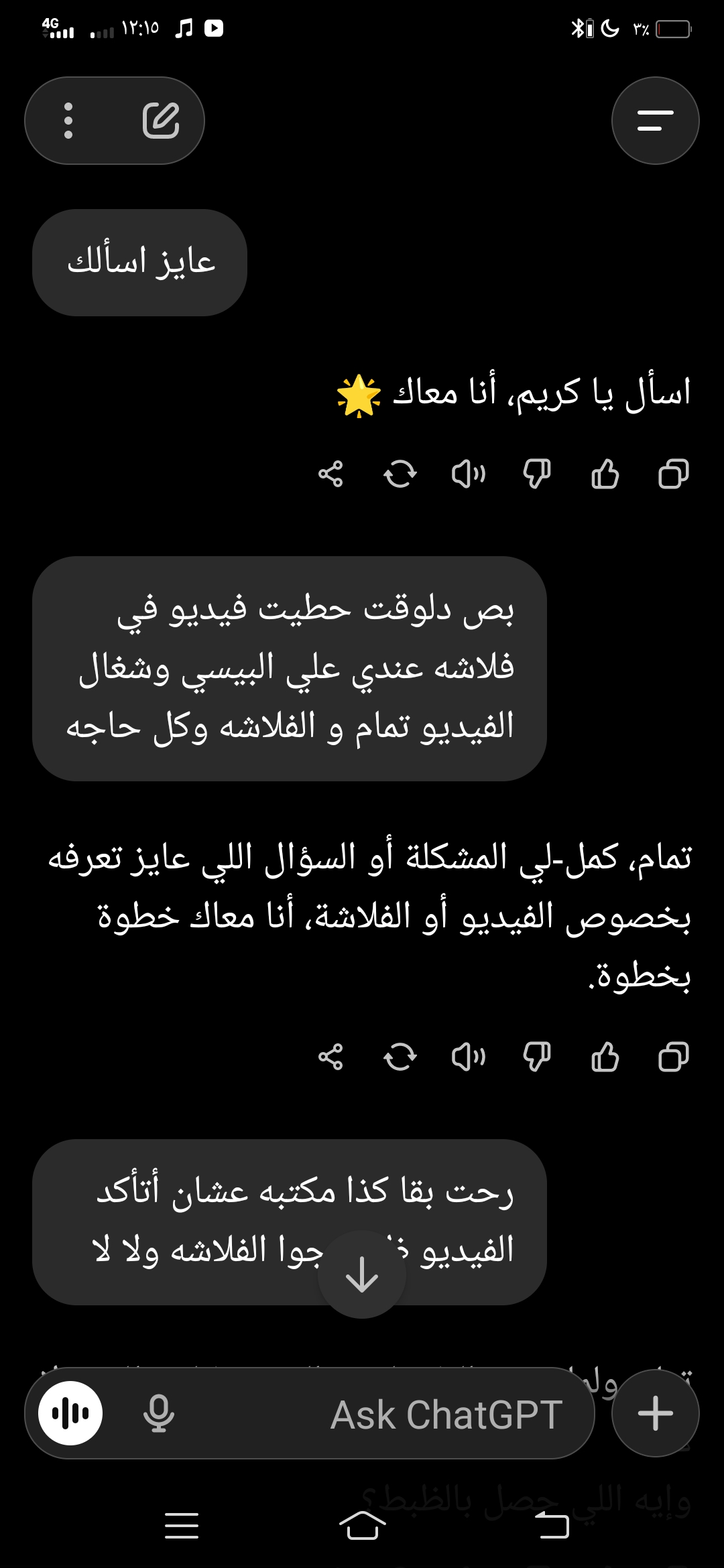Thumbs down the 'اسأل يا كريم' reply
Screen dimensions: 724x1568
[536, 474]
